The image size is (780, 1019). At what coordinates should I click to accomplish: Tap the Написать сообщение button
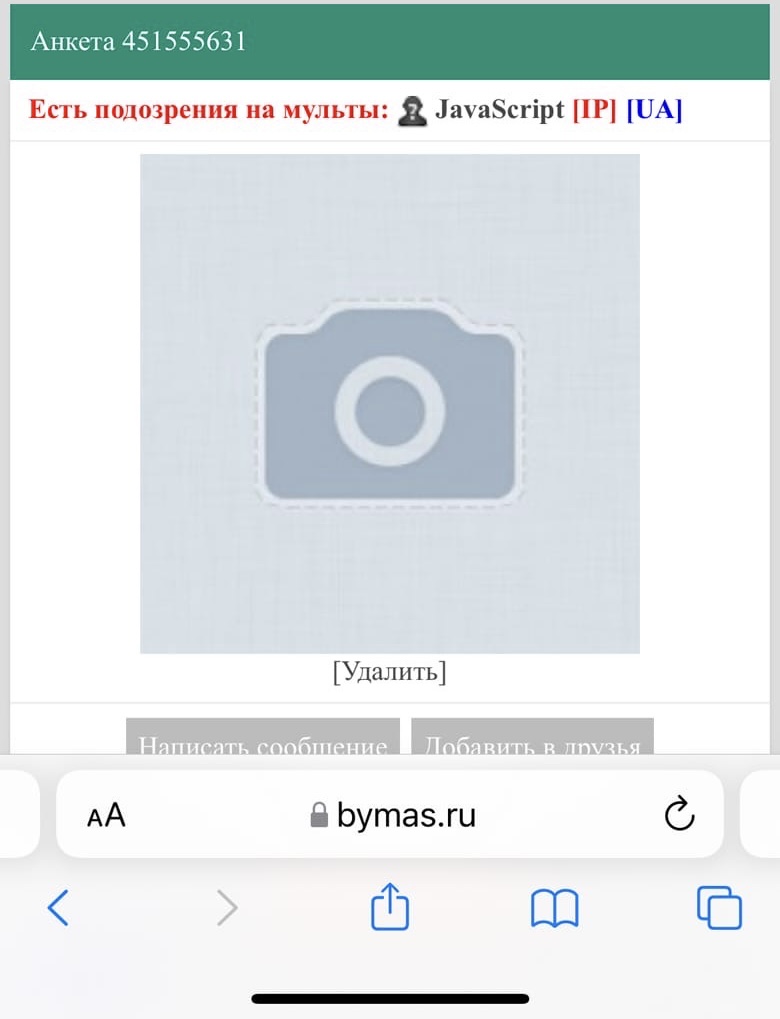[x=263, y=738]
